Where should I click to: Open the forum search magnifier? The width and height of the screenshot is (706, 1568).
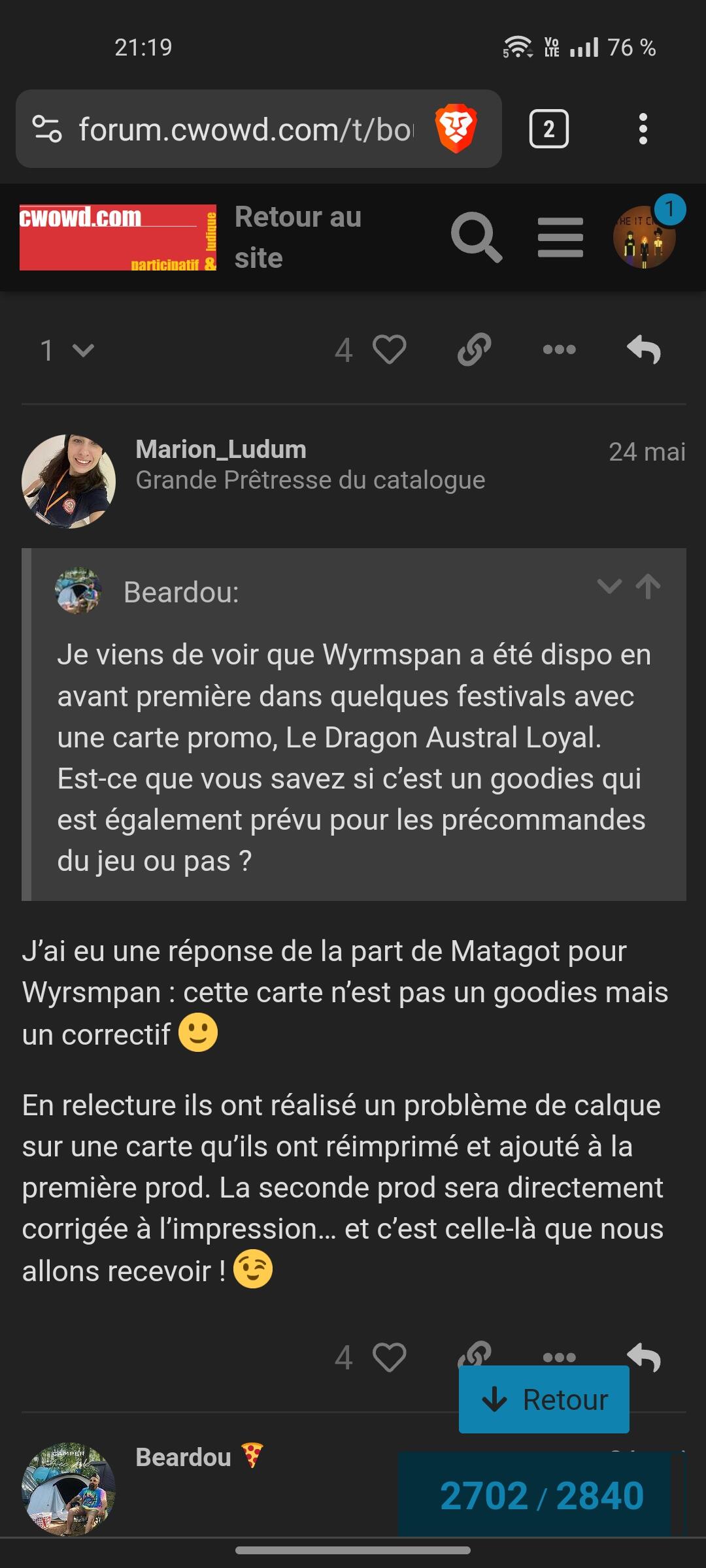[477, 237]
